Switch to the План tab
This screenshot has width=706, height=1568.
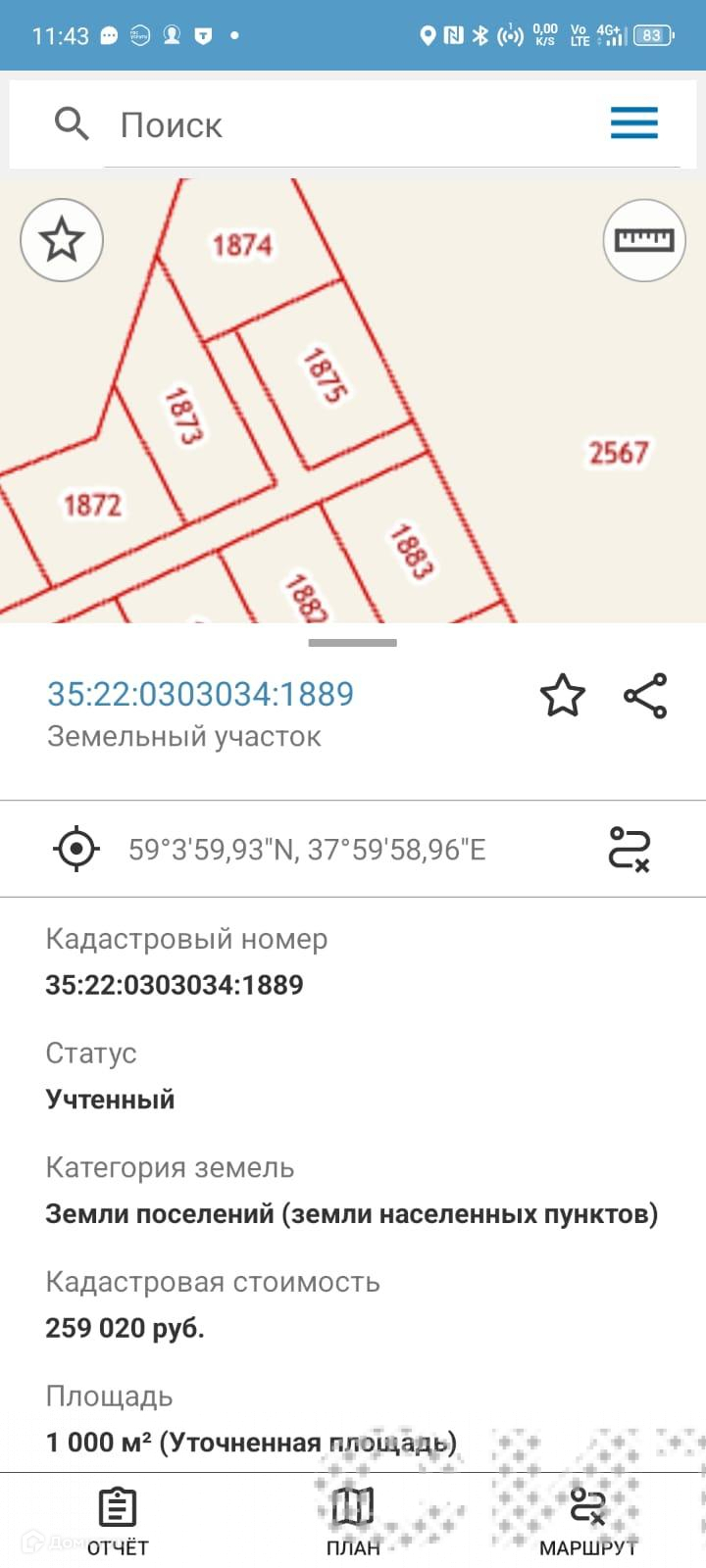pyautogui.click(x=353, y=1521)
